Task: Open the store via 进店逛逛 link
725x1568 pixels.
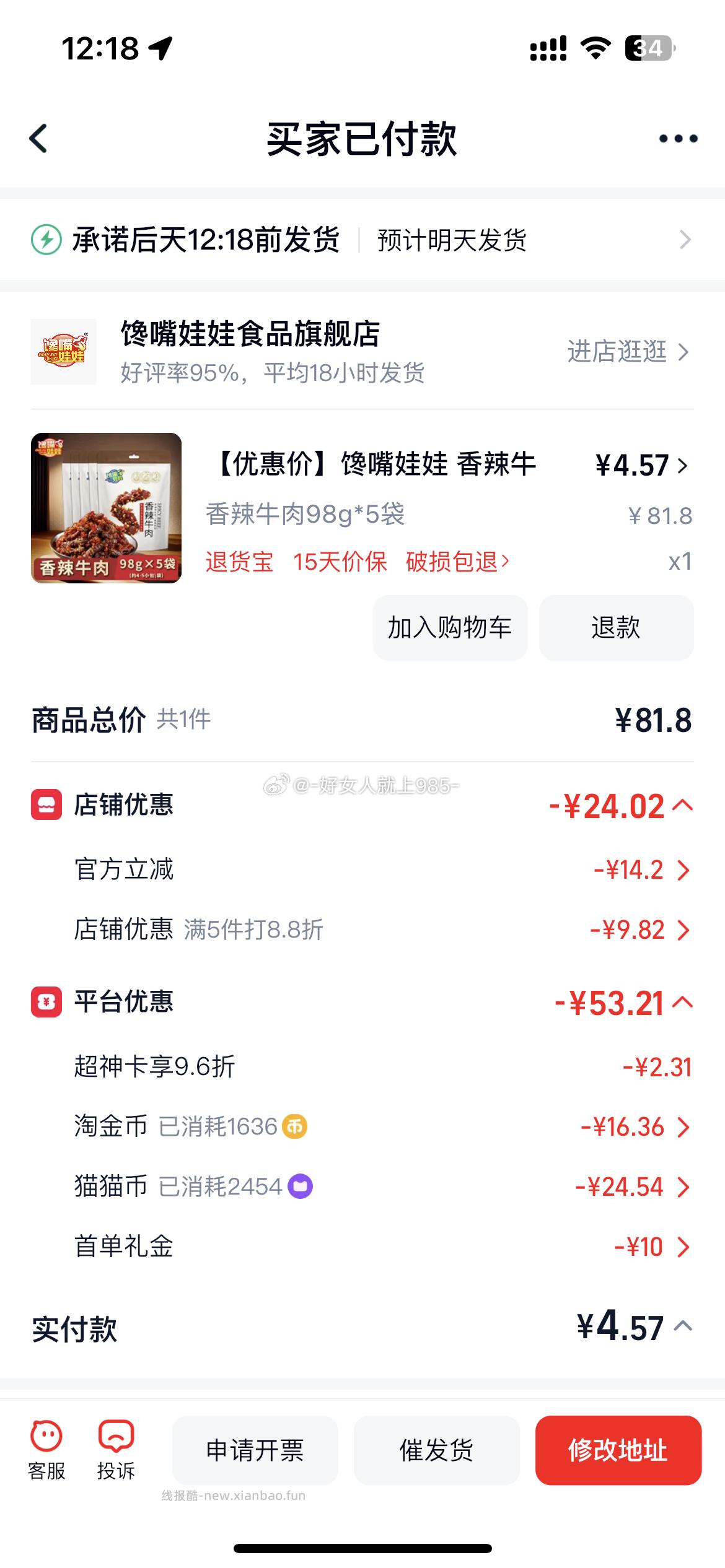Action: (x=613, y=353)
